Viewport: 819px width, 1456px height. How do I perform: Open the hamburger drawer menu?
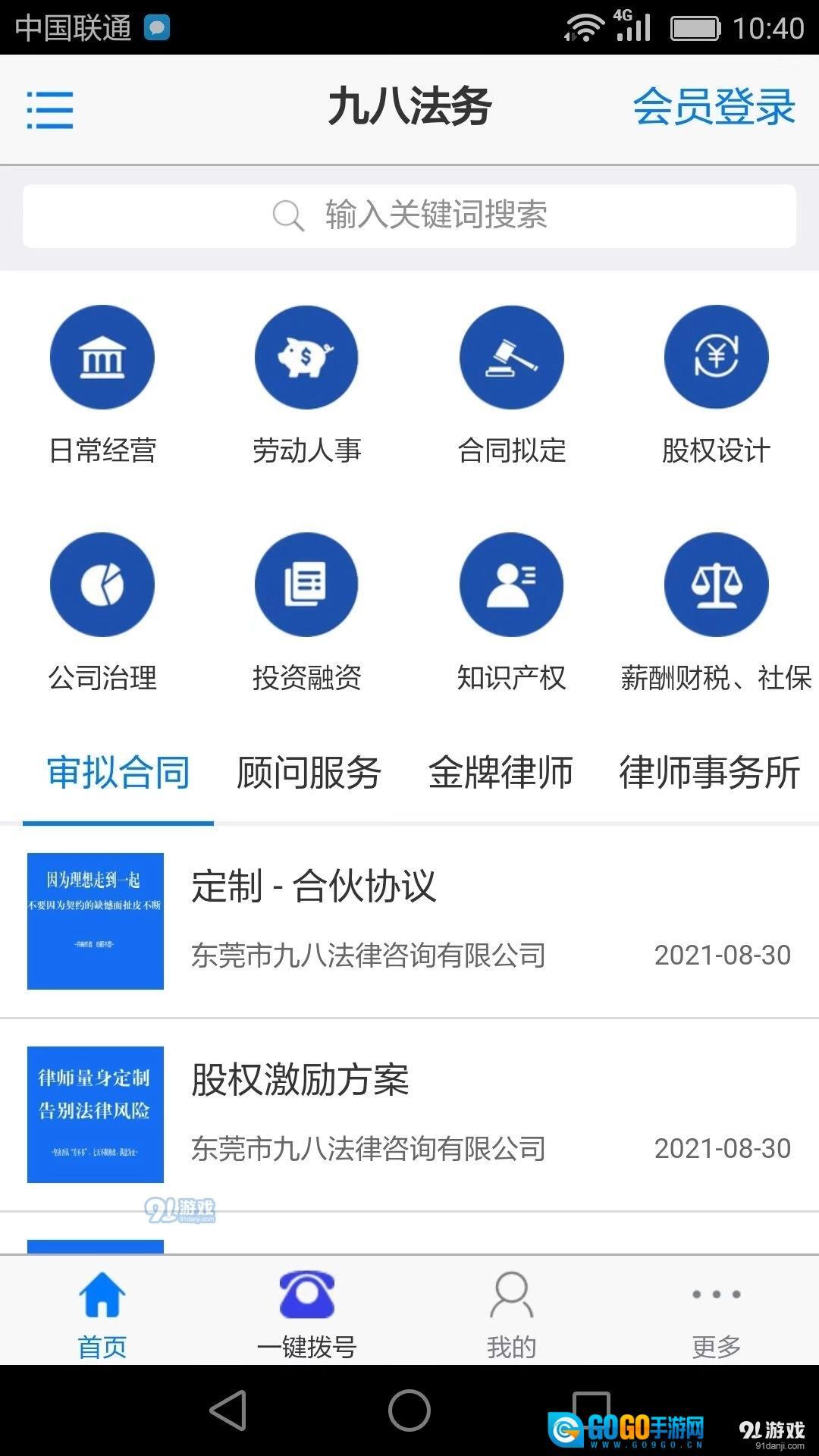click(x=50, y=110)
